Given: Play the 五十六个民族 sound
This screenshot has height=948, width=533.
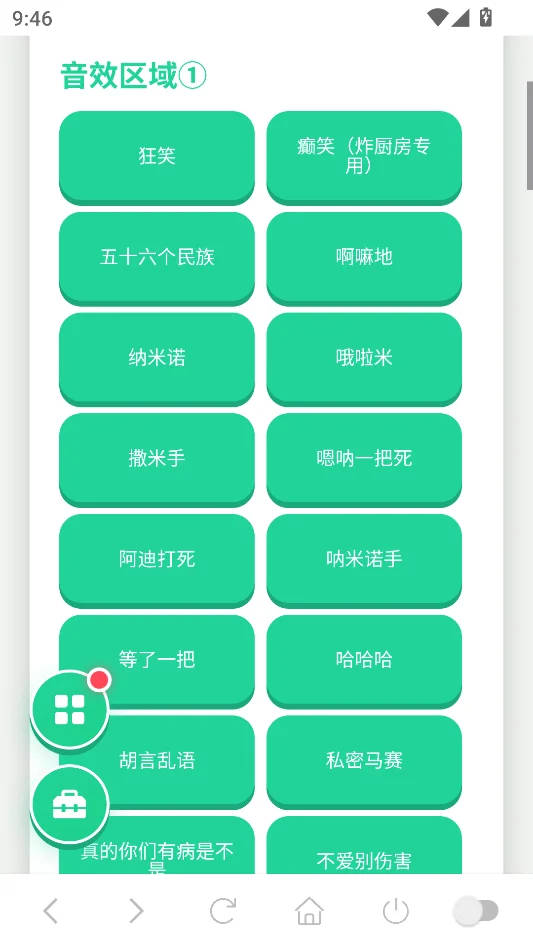Looking at the screenshot, I should coord(157,257).
